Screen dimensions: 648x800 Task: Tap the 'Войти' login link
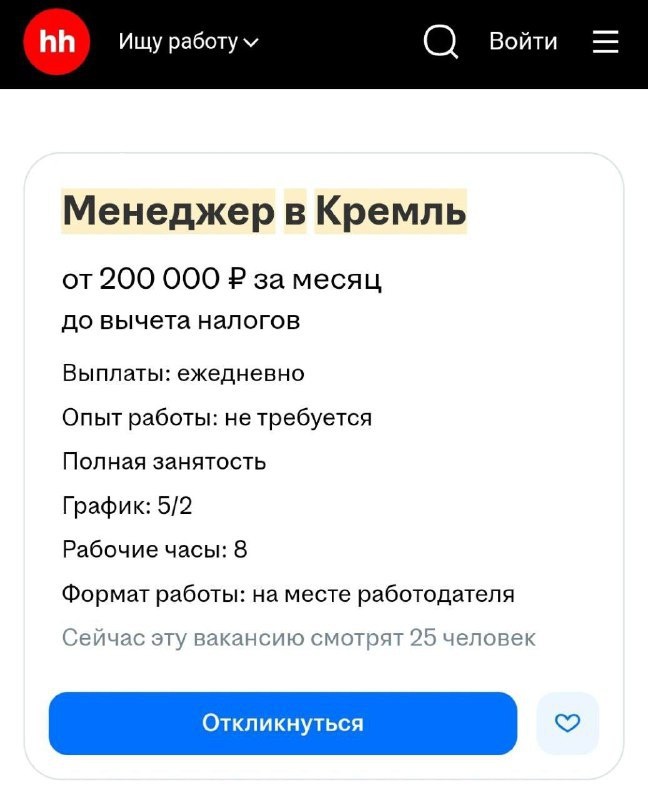click(523, 42)
